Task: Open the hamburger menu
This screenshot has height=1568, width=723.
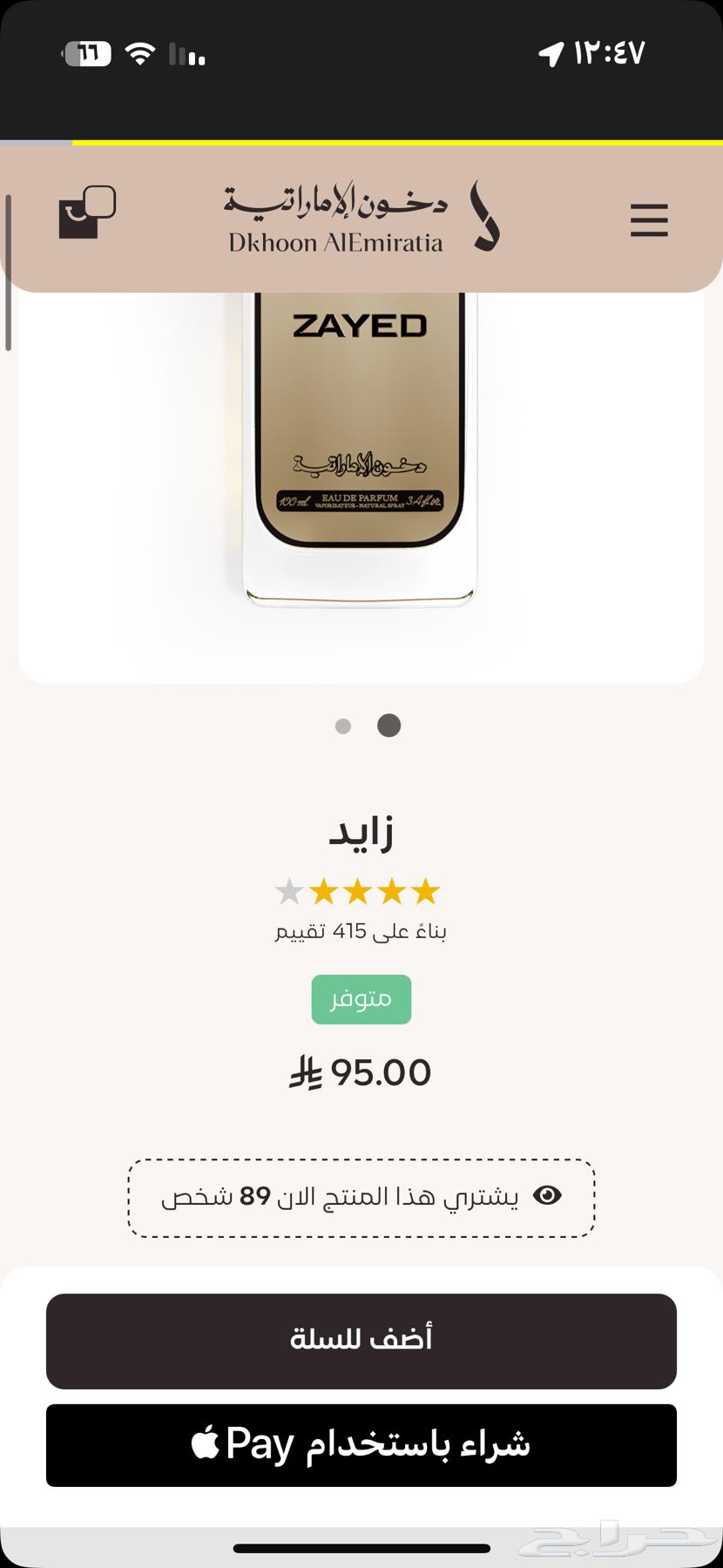Action: pos(649,220)
